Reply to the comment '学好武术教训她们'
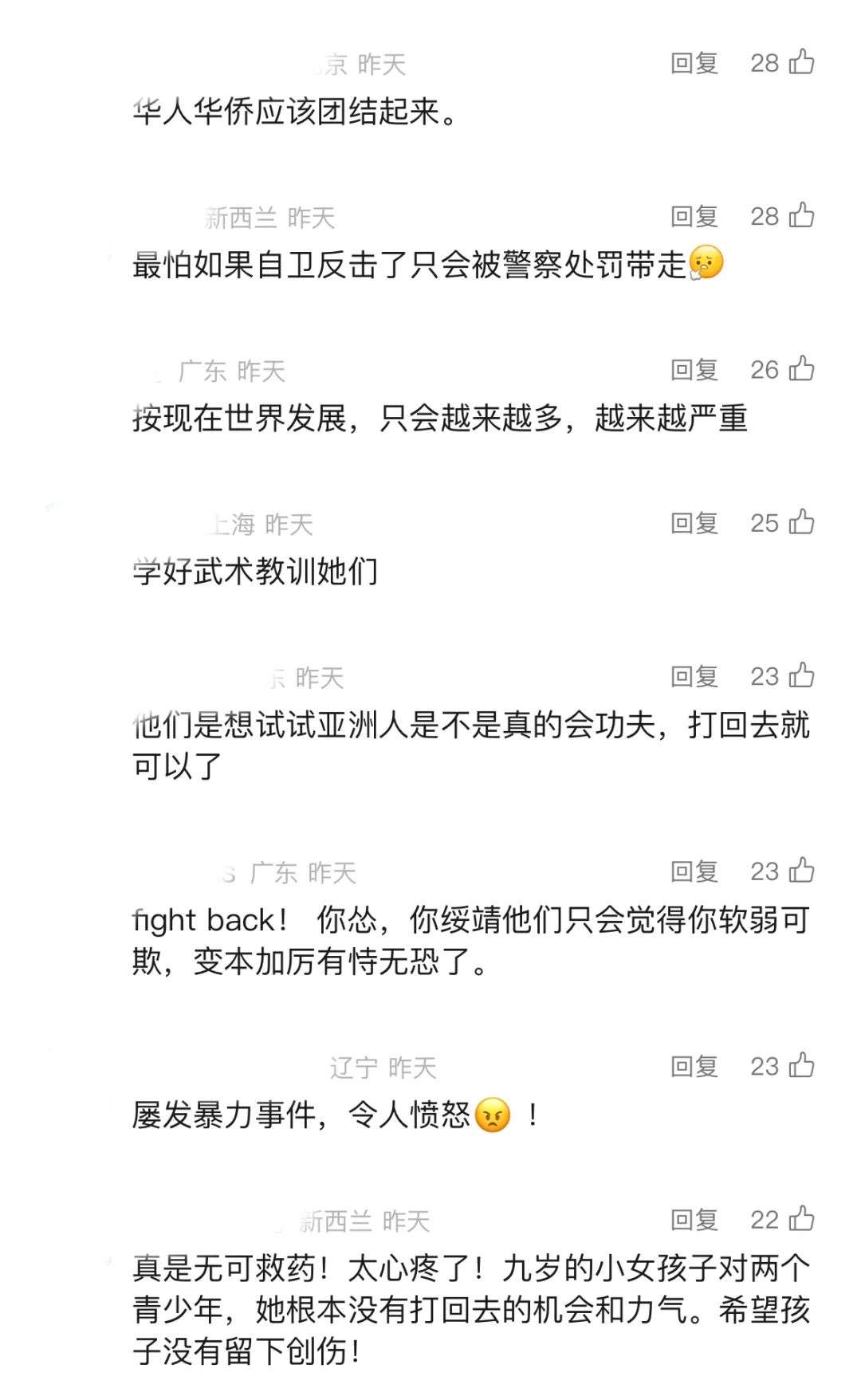 tap(694, 523)
